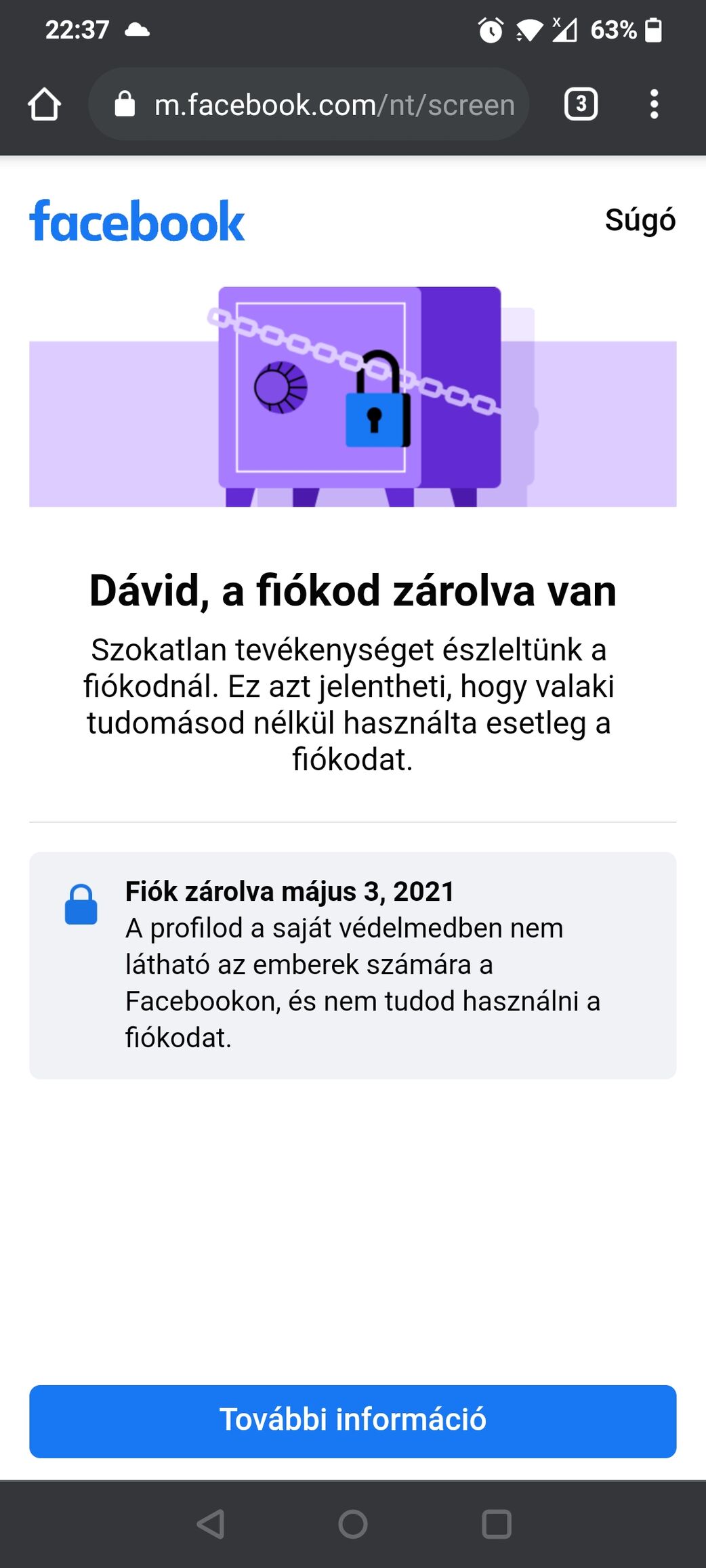Open the browser overflow menu
The image size is (706, 1568).
[654, 104]
